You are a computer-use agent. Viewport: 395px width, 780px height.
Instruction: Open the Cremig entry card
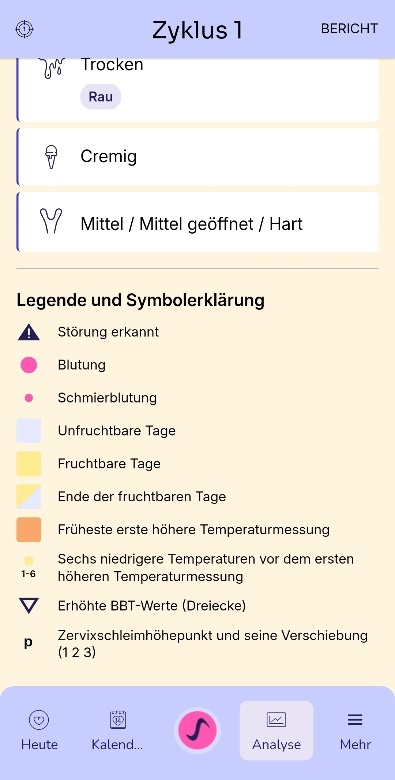pos(198,157)
